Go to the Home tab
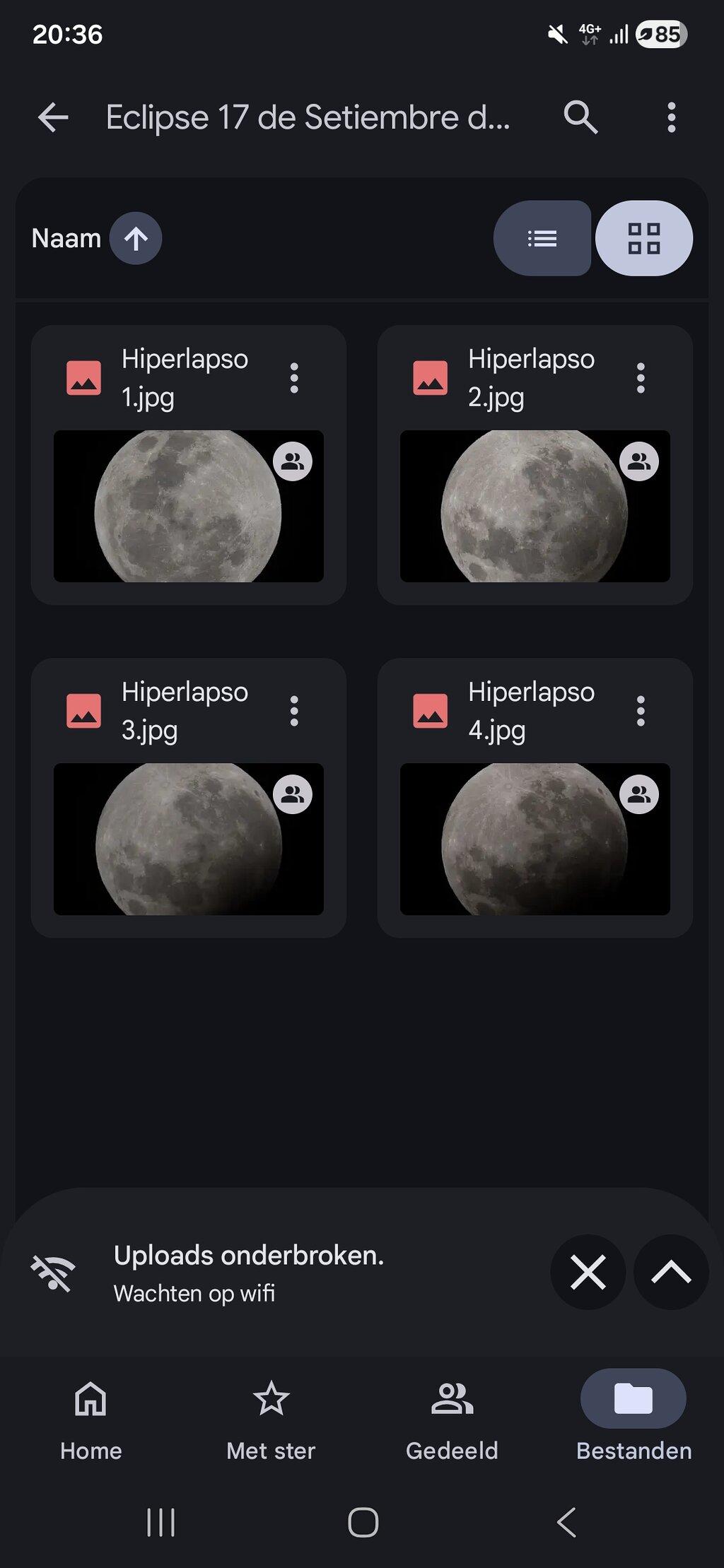The width and height of the screenshot is (724, 1568). point(90,1421)
